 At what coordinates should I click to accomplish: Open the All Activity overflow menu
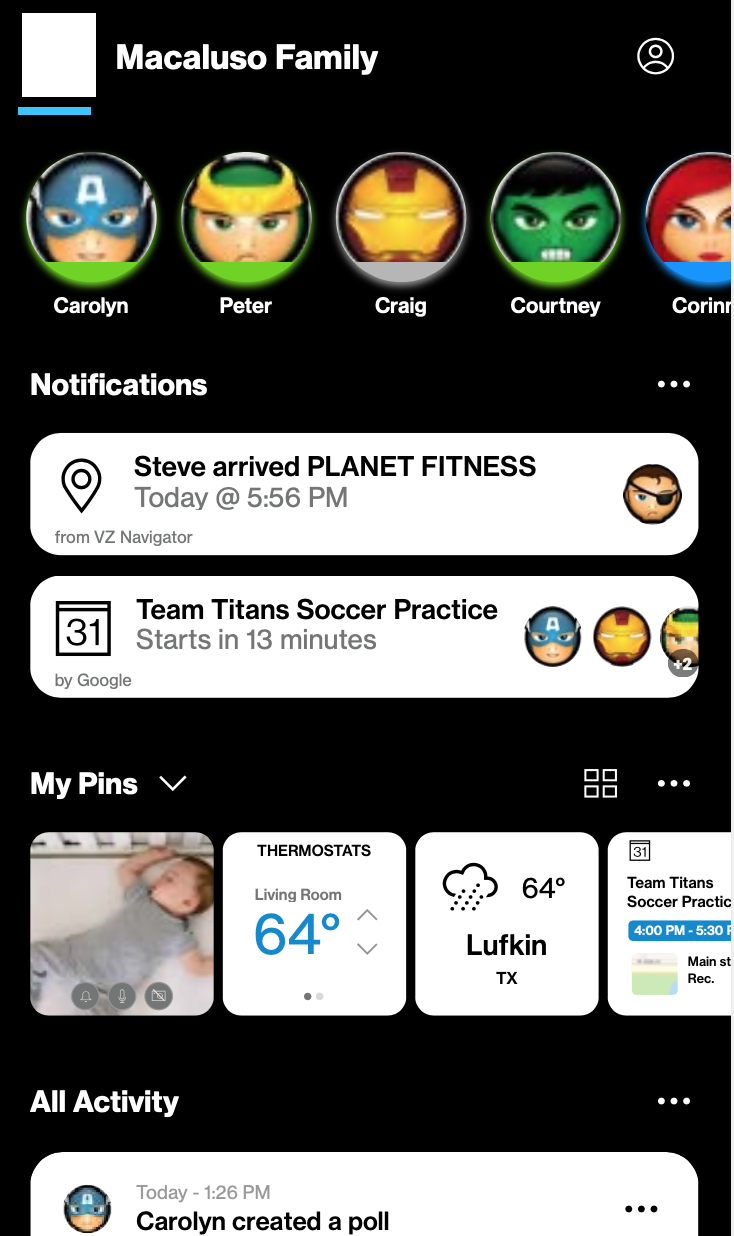[674, 1101]
